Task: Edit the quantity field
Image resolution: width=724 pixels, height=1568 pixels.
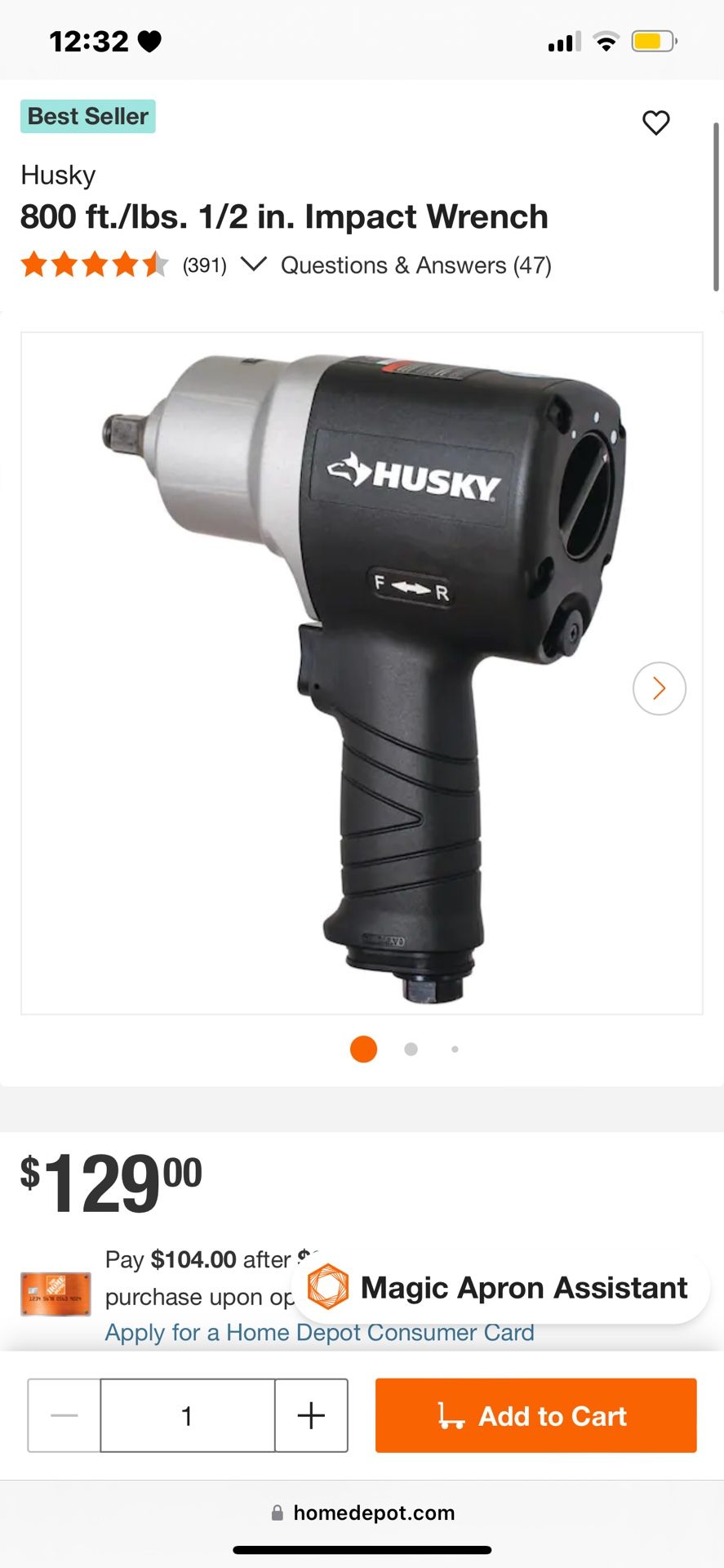Action: click(187, 1415)
